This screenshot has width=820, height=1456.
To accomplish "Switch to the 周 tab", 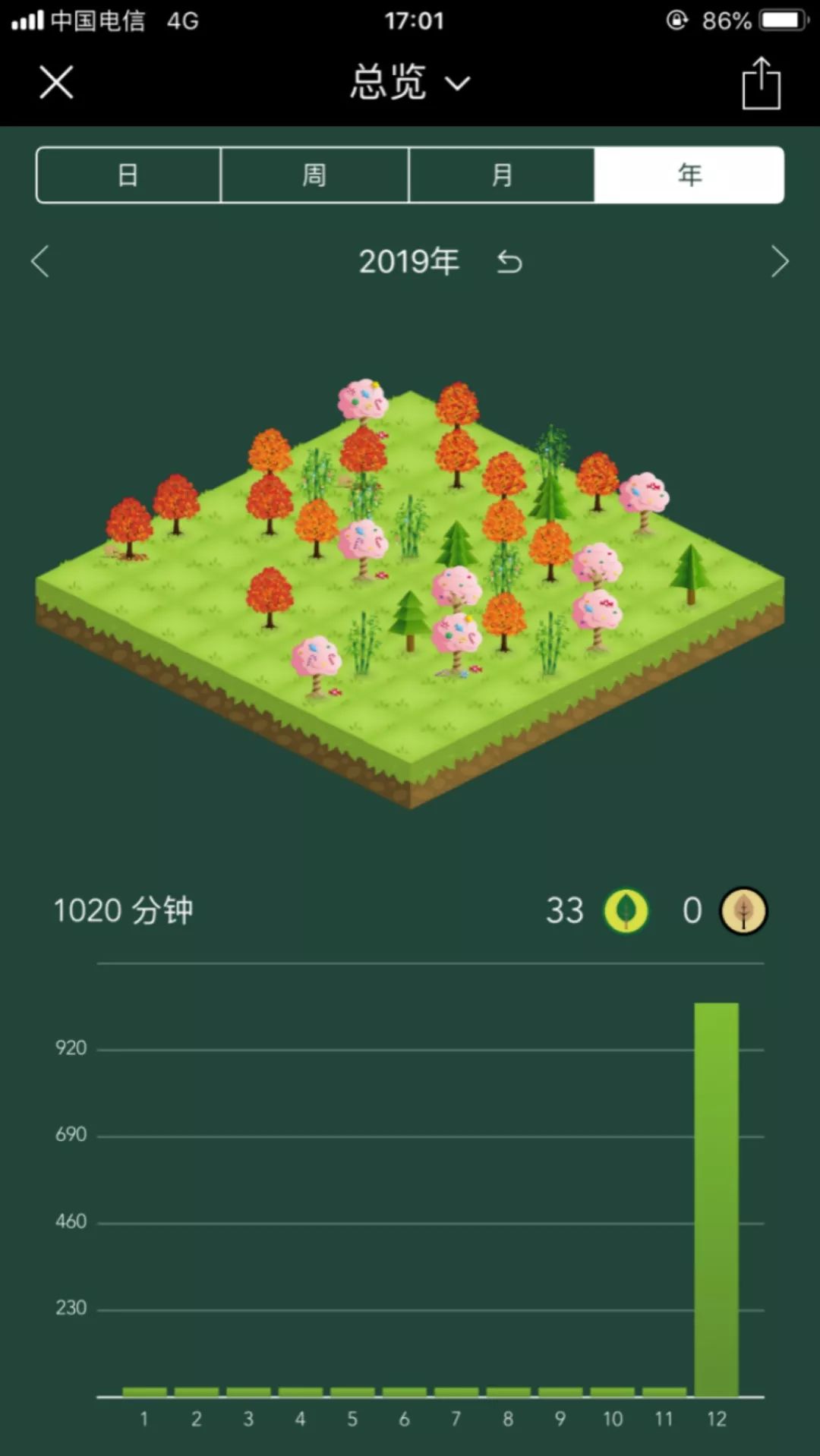I will (314, 175).
